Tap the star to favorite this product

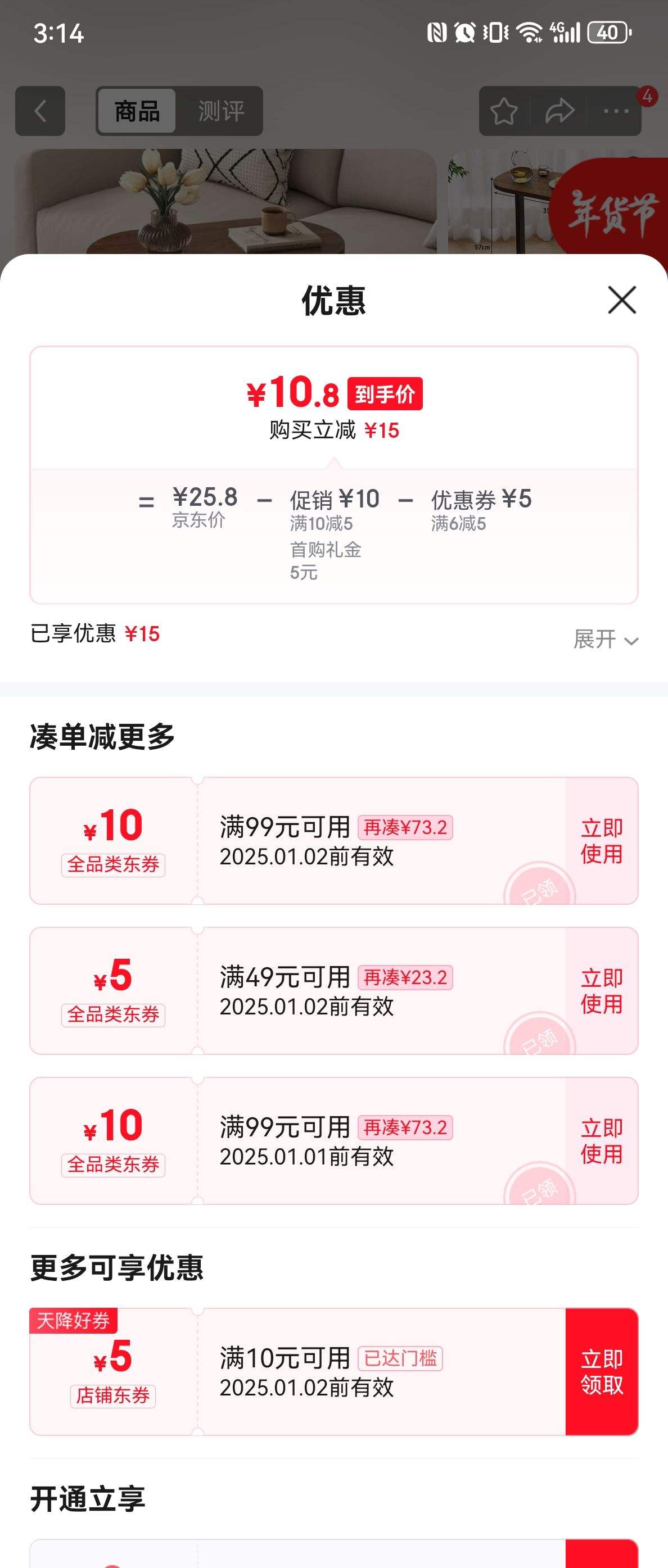coord(504,111)
